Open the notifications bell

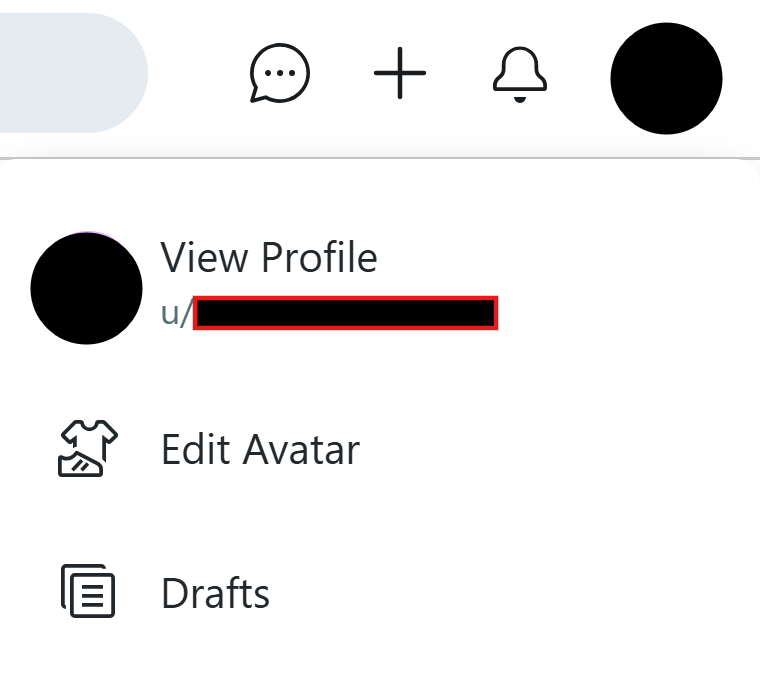click(520, 74)
